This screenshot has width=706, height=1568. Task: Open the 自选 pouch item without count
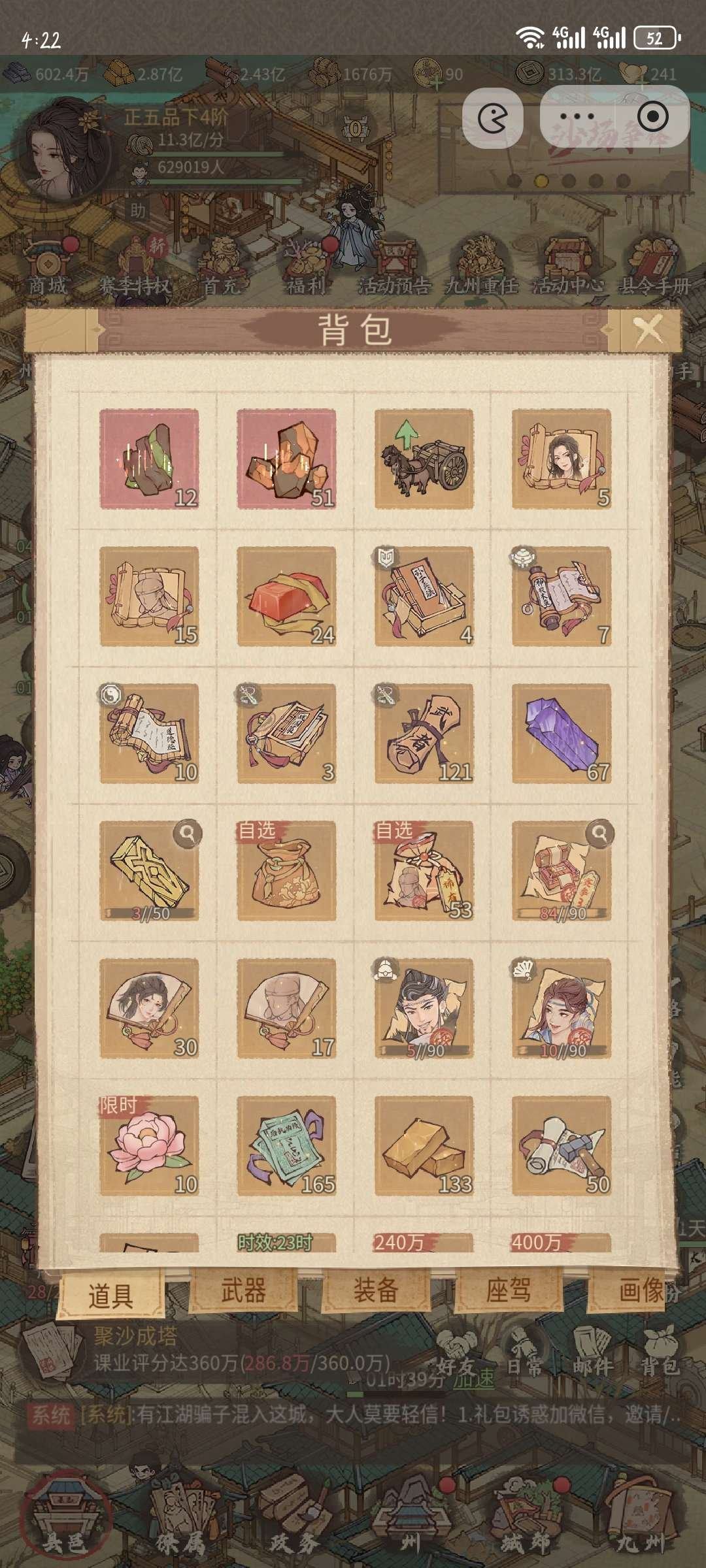point(286,871)
